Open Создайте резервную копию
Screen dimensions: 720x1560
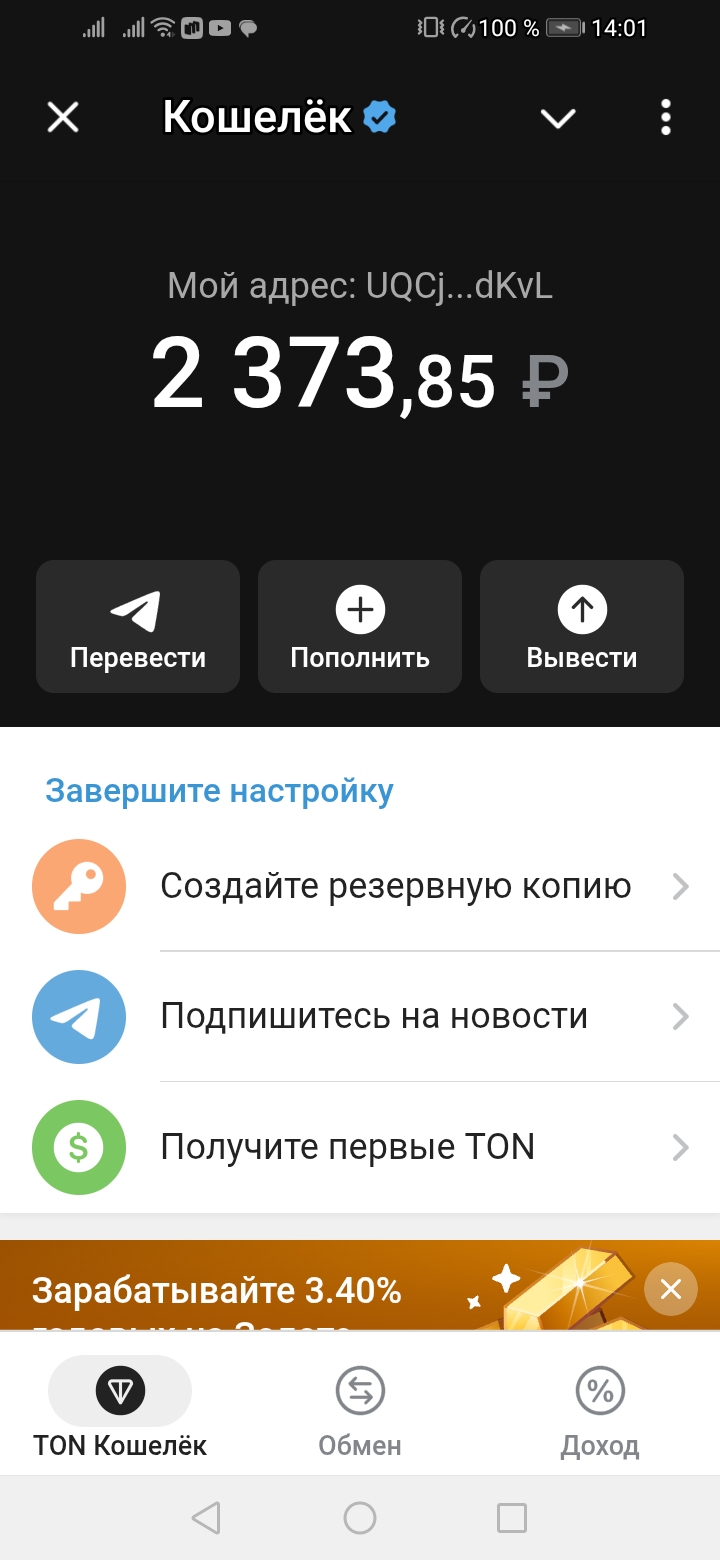395,887
